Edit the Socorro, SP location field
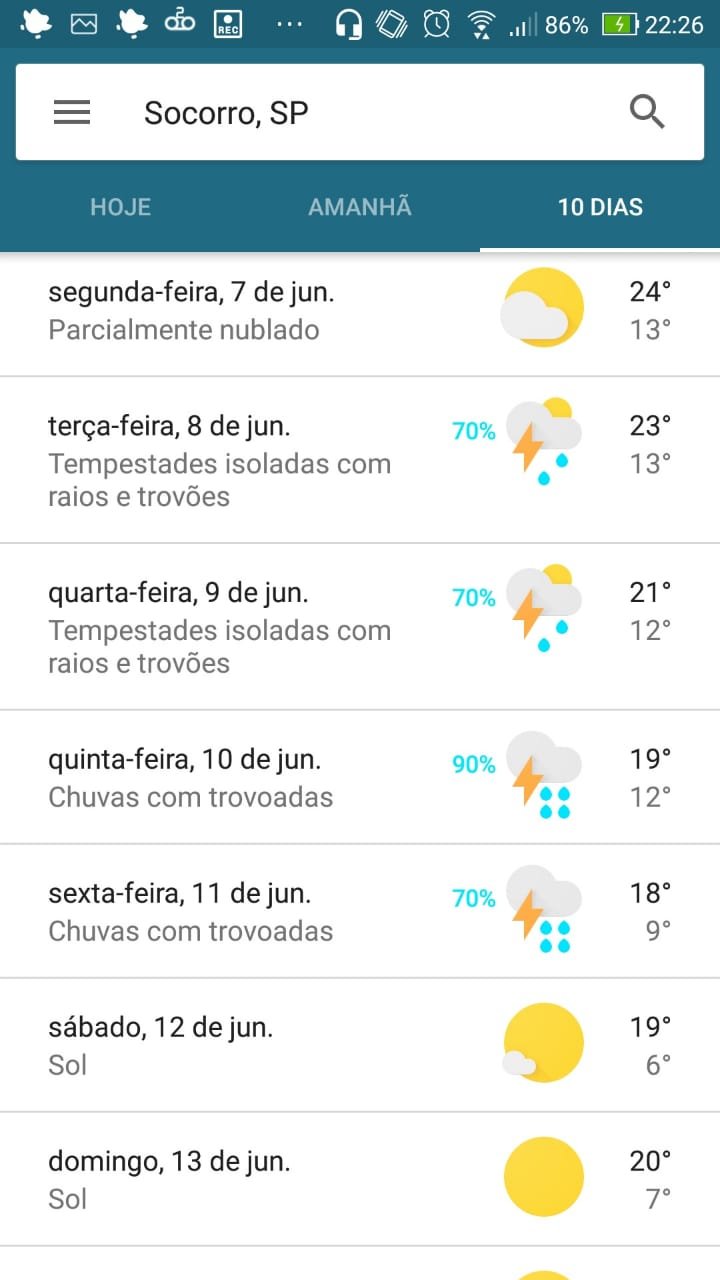 360,112
